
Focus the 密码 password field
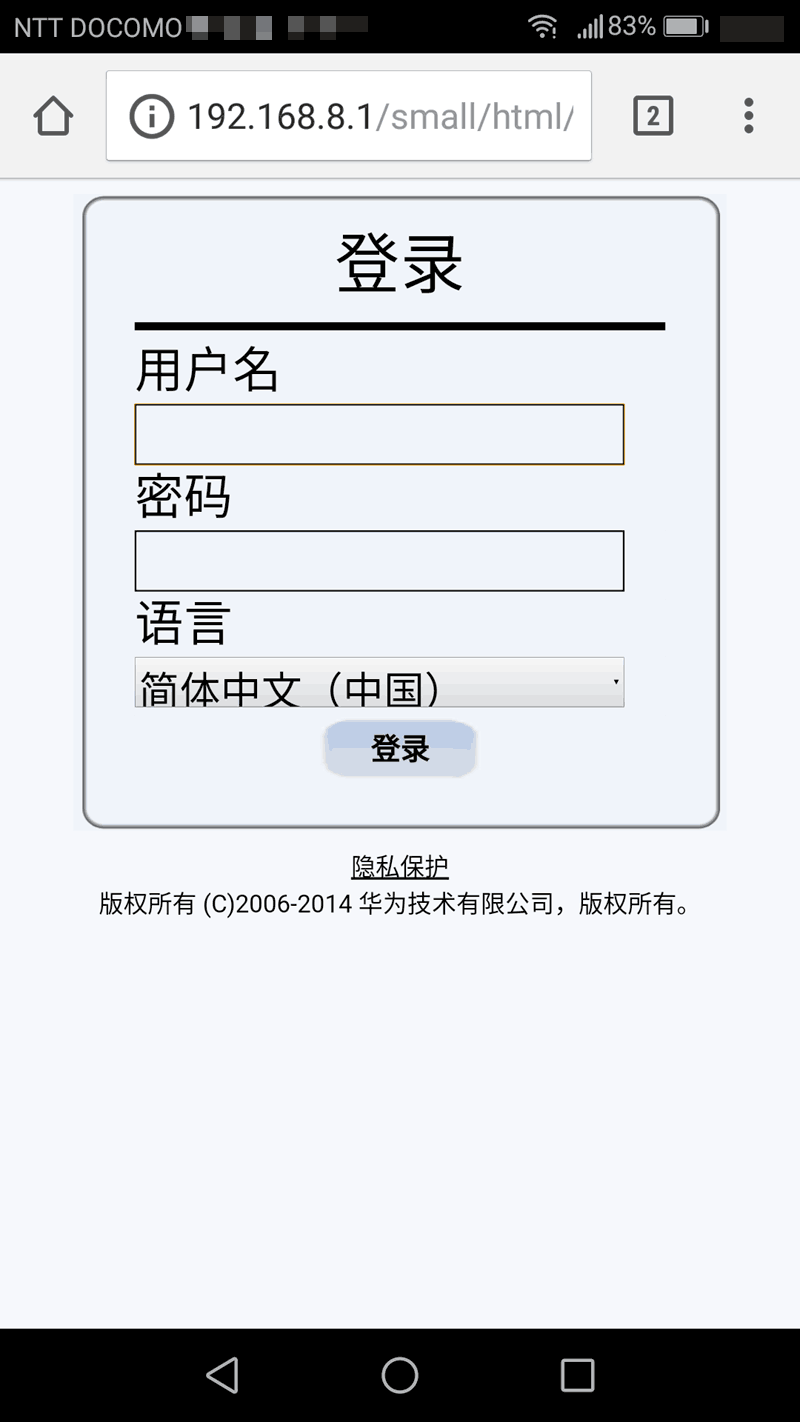379,561
